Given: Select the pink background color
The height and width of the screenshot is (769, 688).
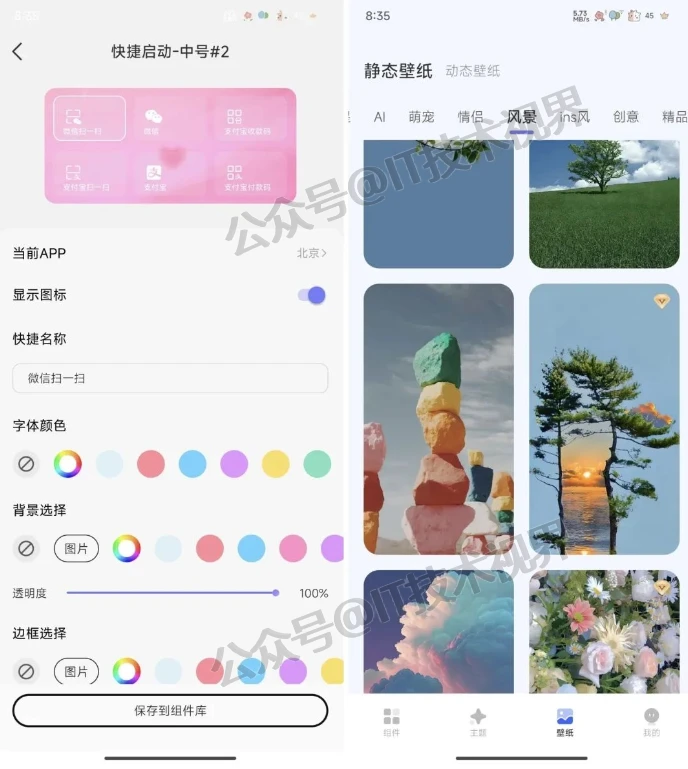Looking at the screenshot, I should click(x=293, y=548).
